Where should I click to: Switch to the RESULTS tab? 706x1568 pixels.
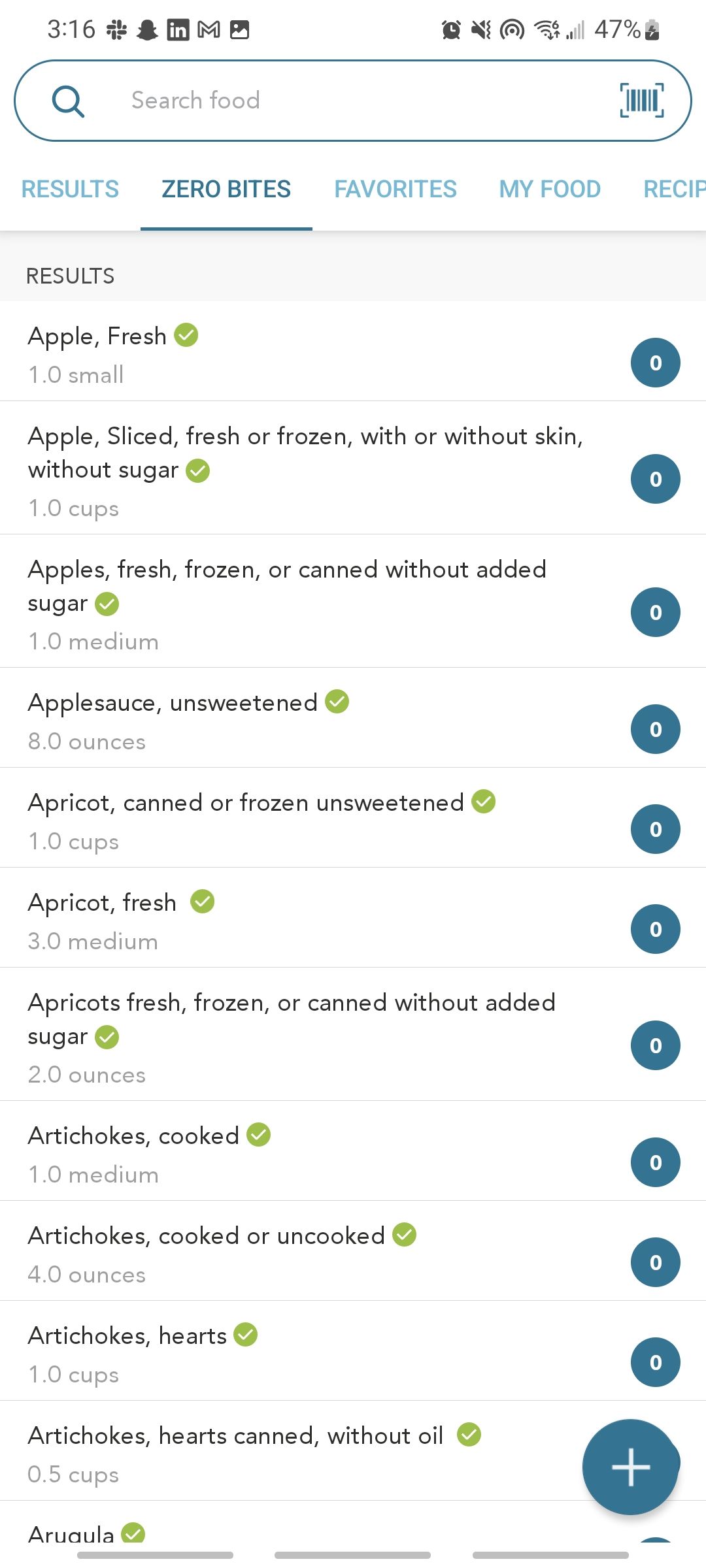pos(69,189)
